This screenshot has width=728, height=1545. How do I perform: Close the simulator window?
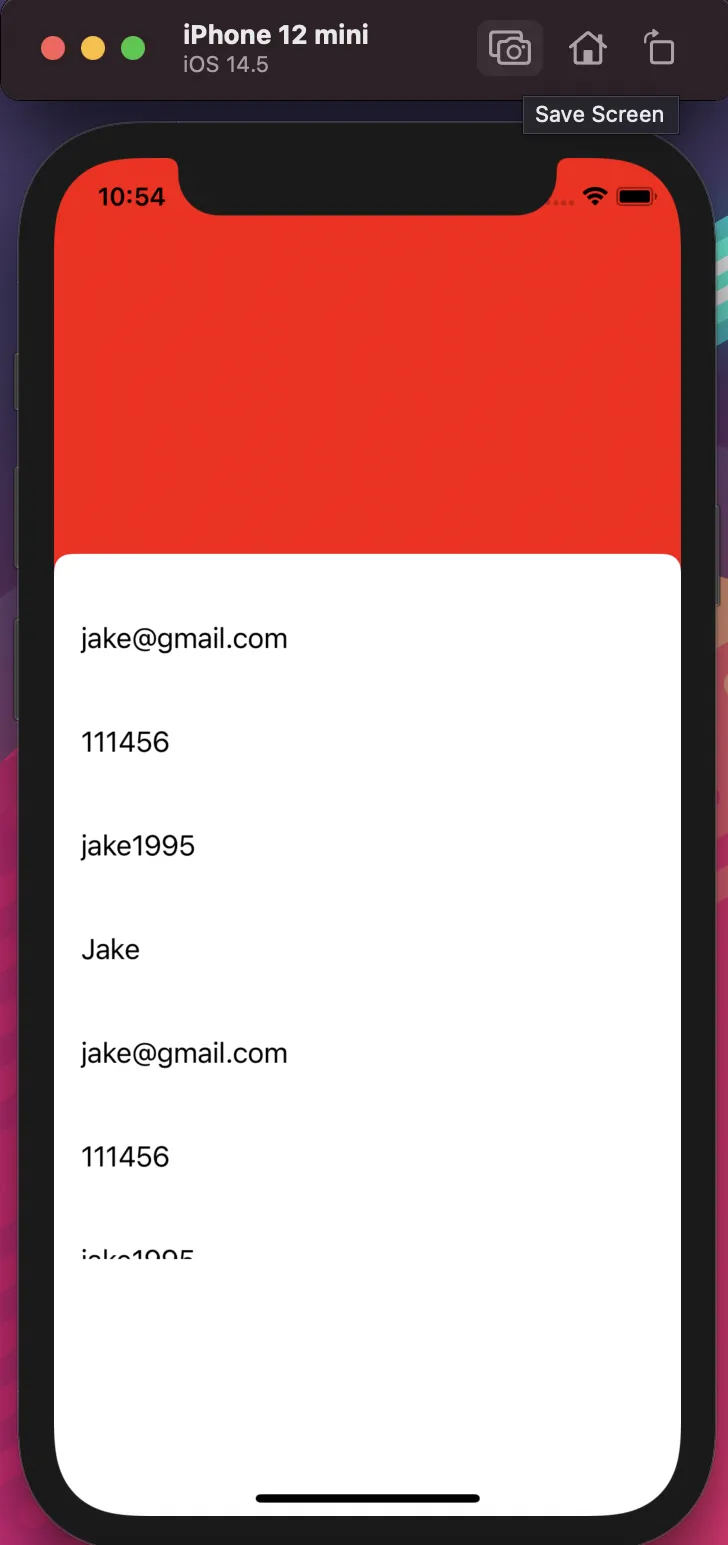point(53,48)
